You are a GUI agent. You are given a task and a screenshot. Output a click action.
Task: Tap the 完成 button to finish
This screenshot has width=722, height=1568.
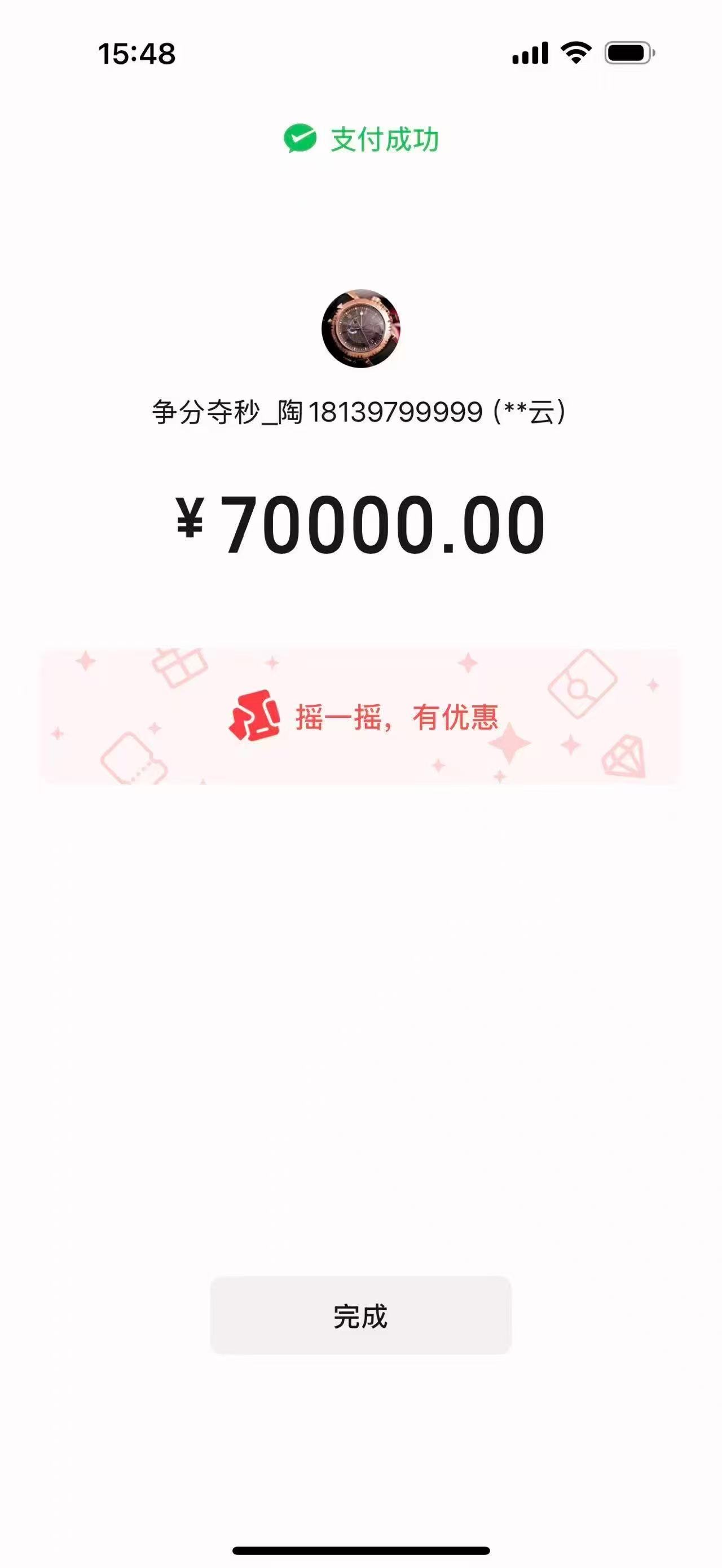coord(360,1316)
